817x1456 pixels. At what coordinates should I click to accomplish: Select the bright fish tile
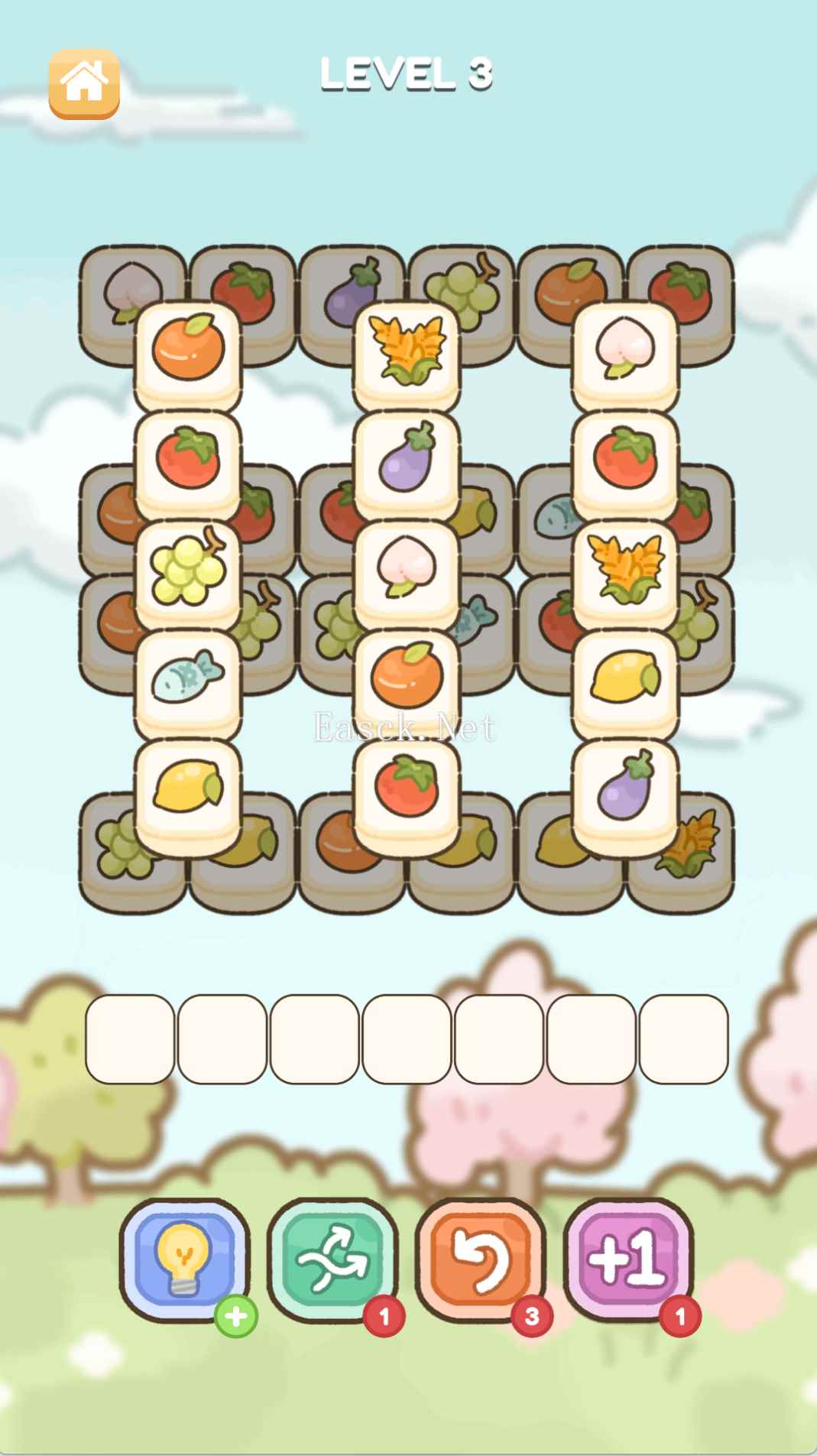click(188, 678)
